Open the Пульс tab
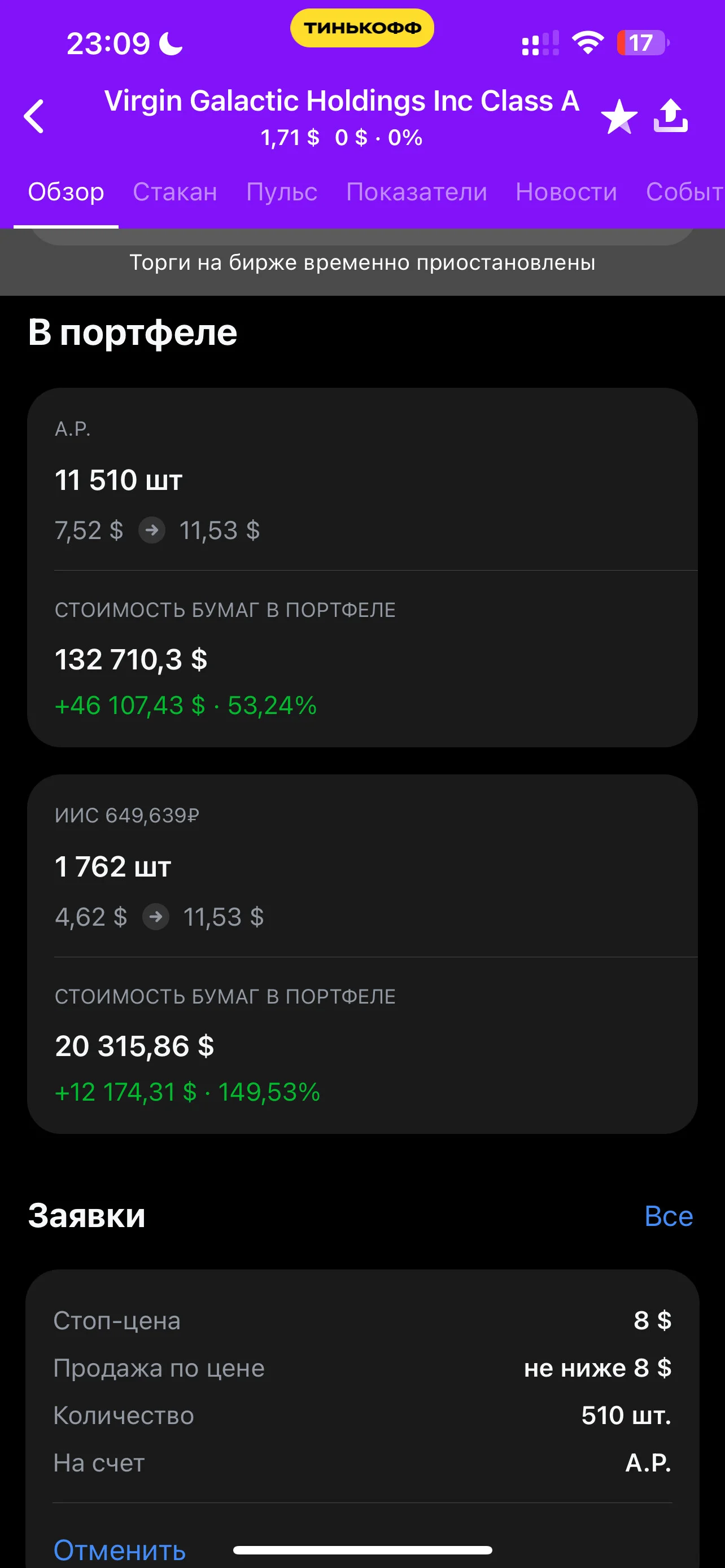The width and height of the screenshot is (725, 1568). pos(281,192)
